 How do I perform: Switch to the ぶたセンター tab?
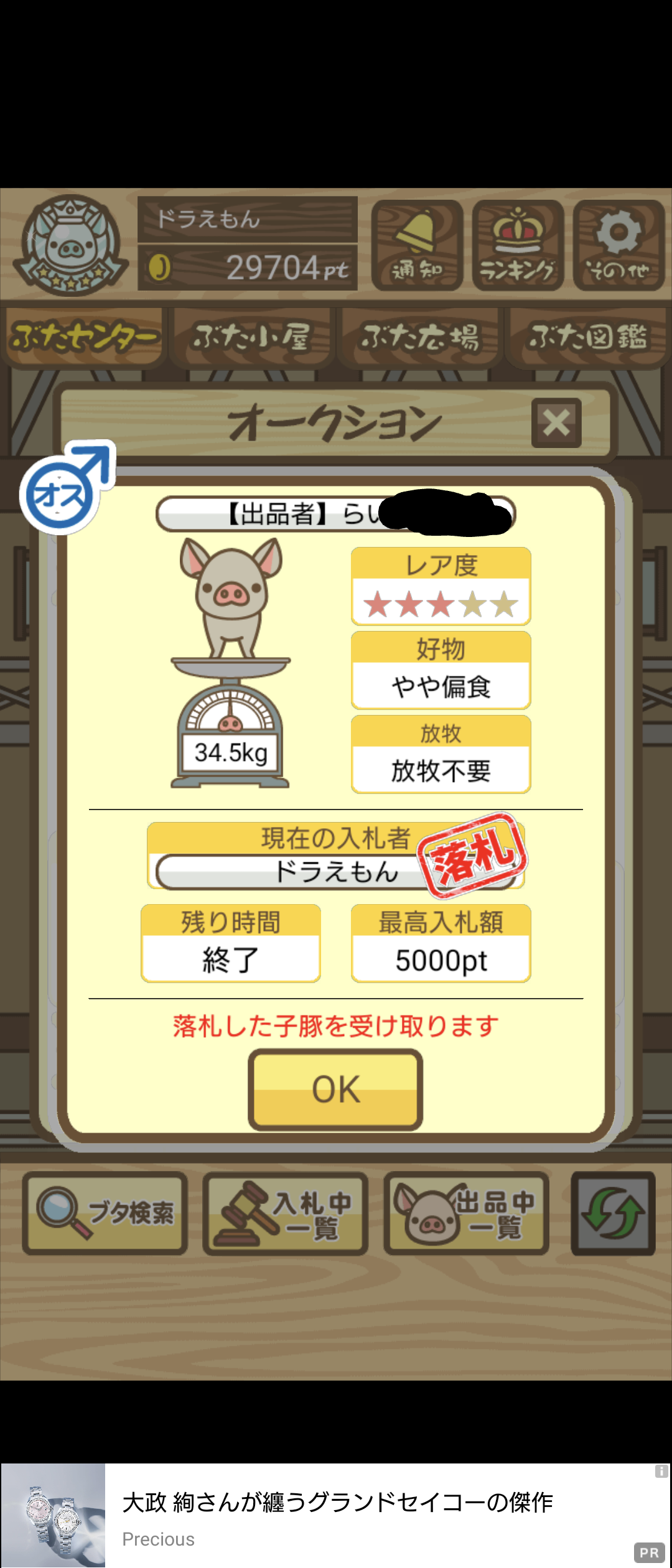[x=84, y=337]
